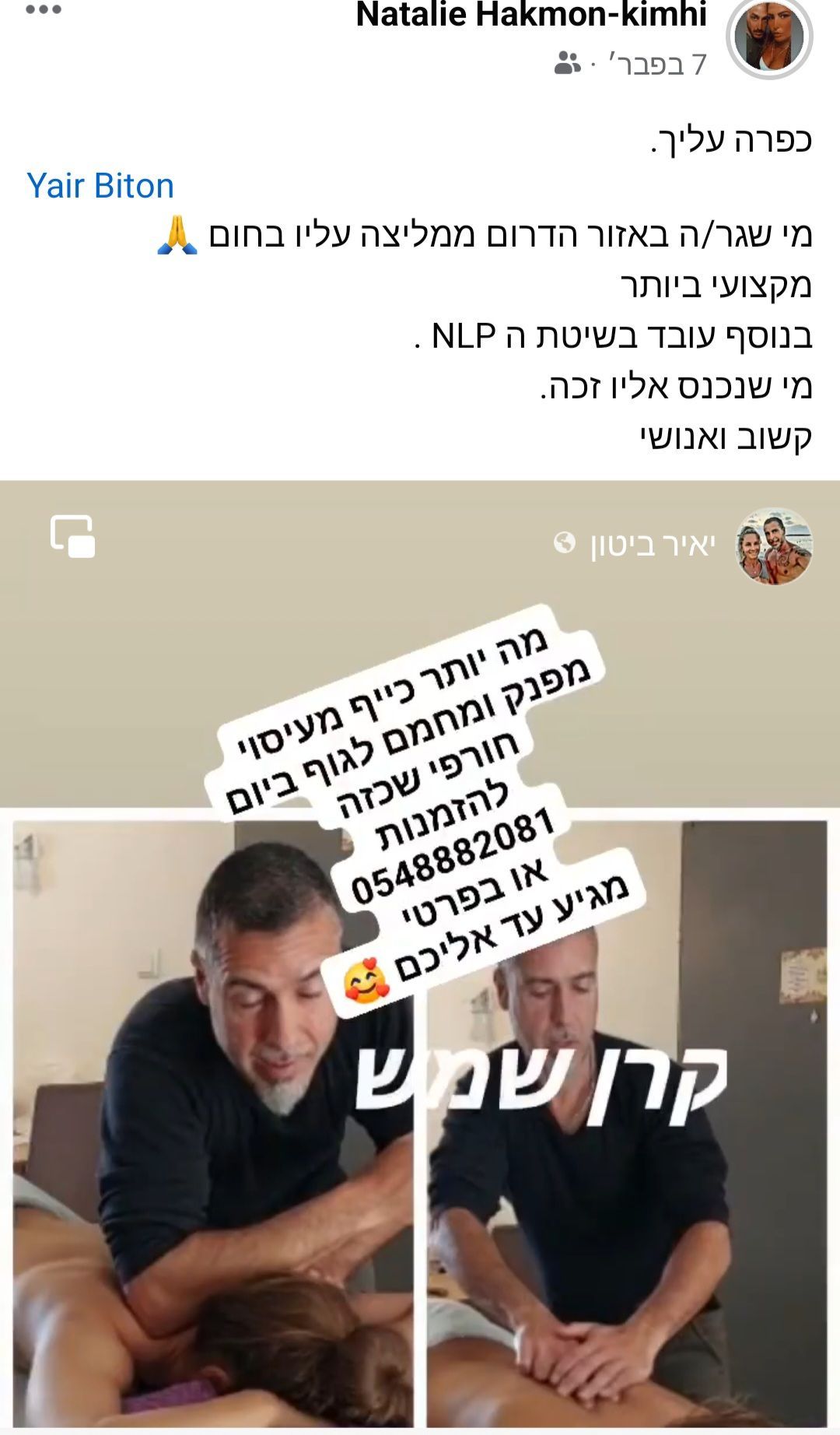Open the shared post's author יאיר ביטון
840x1435 pixels.
click(652, 545)
